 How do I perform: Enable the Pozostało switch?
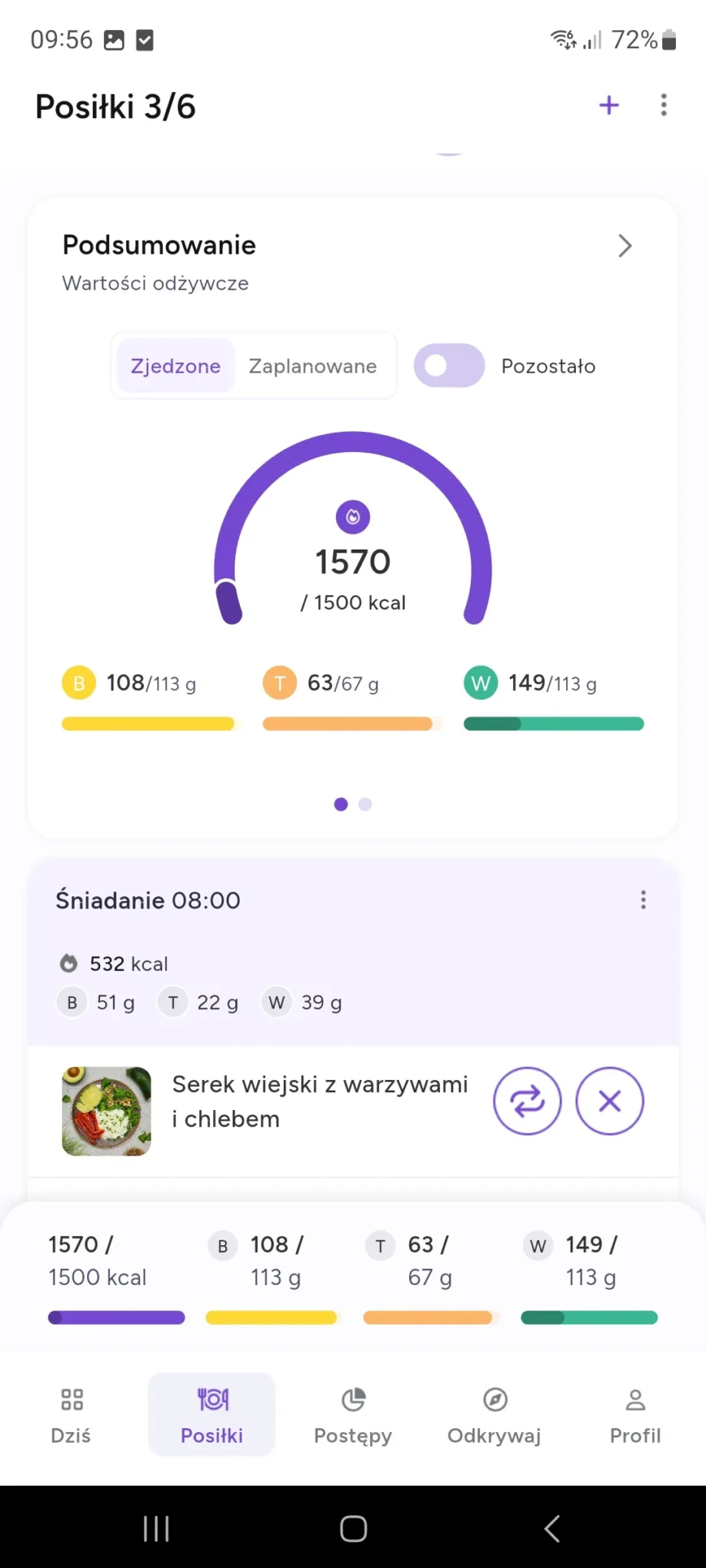point(449,366)
